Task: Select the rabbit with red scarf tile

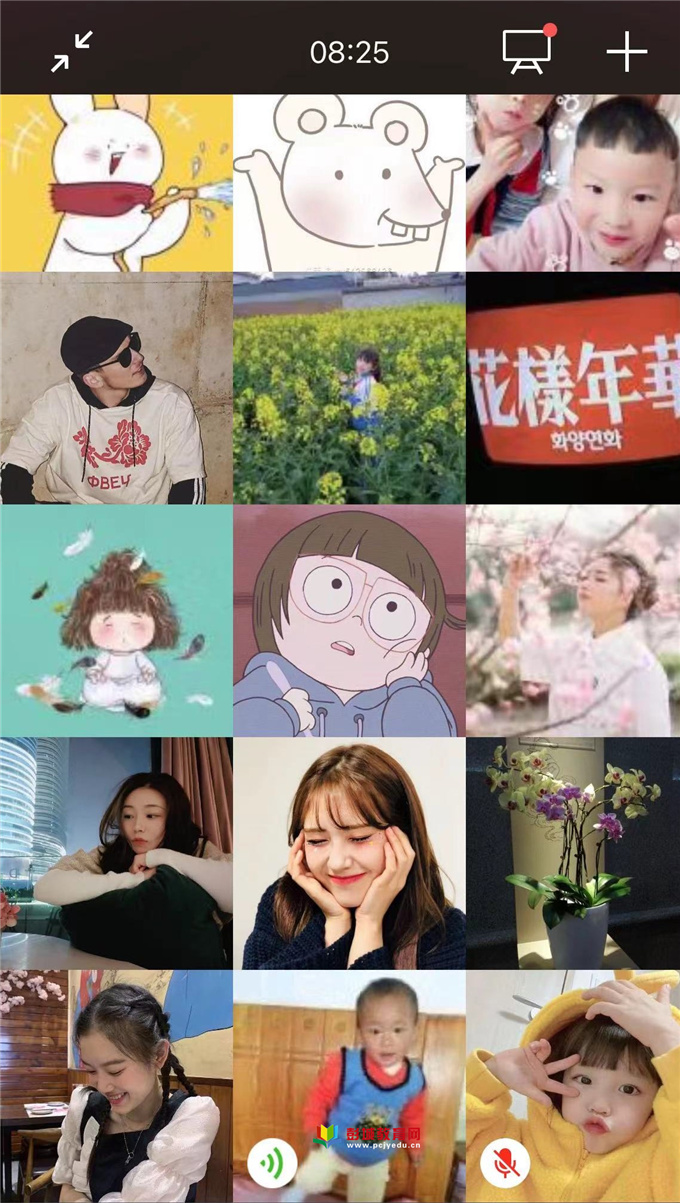Action: click(x=116, y=183)
